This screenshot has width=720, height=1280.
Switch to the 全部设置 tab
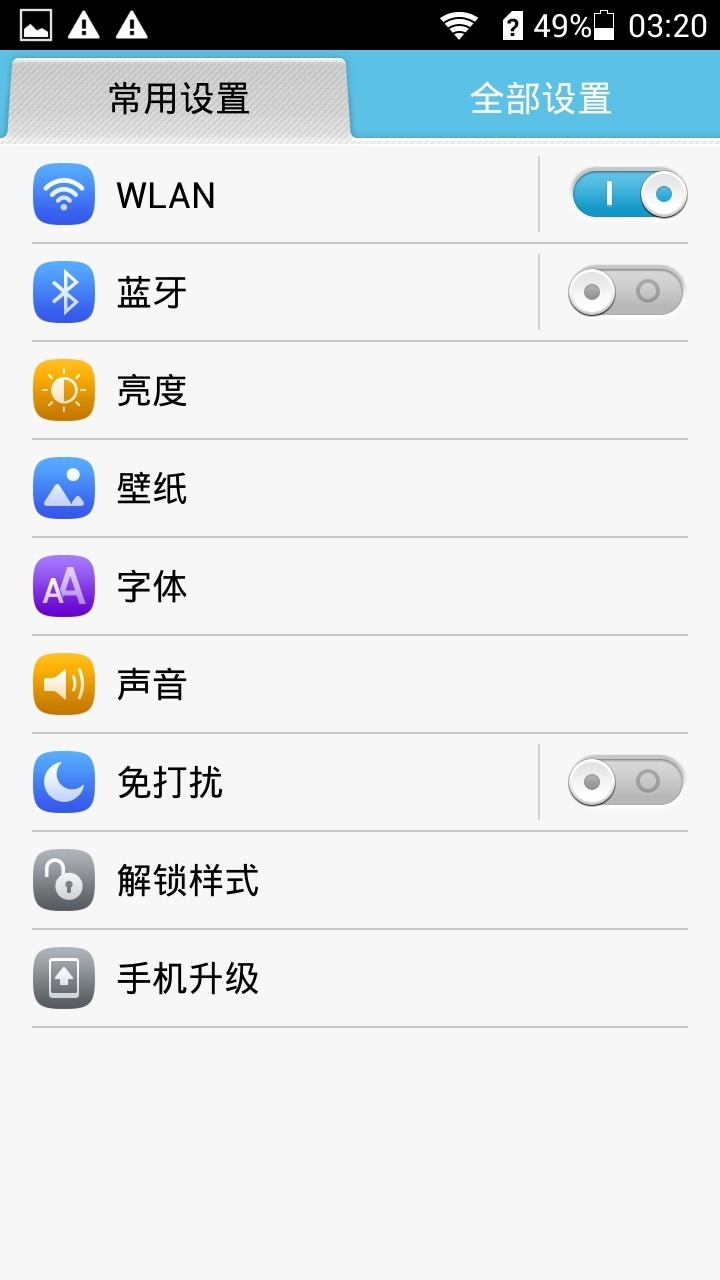click(x=540, y=98)
